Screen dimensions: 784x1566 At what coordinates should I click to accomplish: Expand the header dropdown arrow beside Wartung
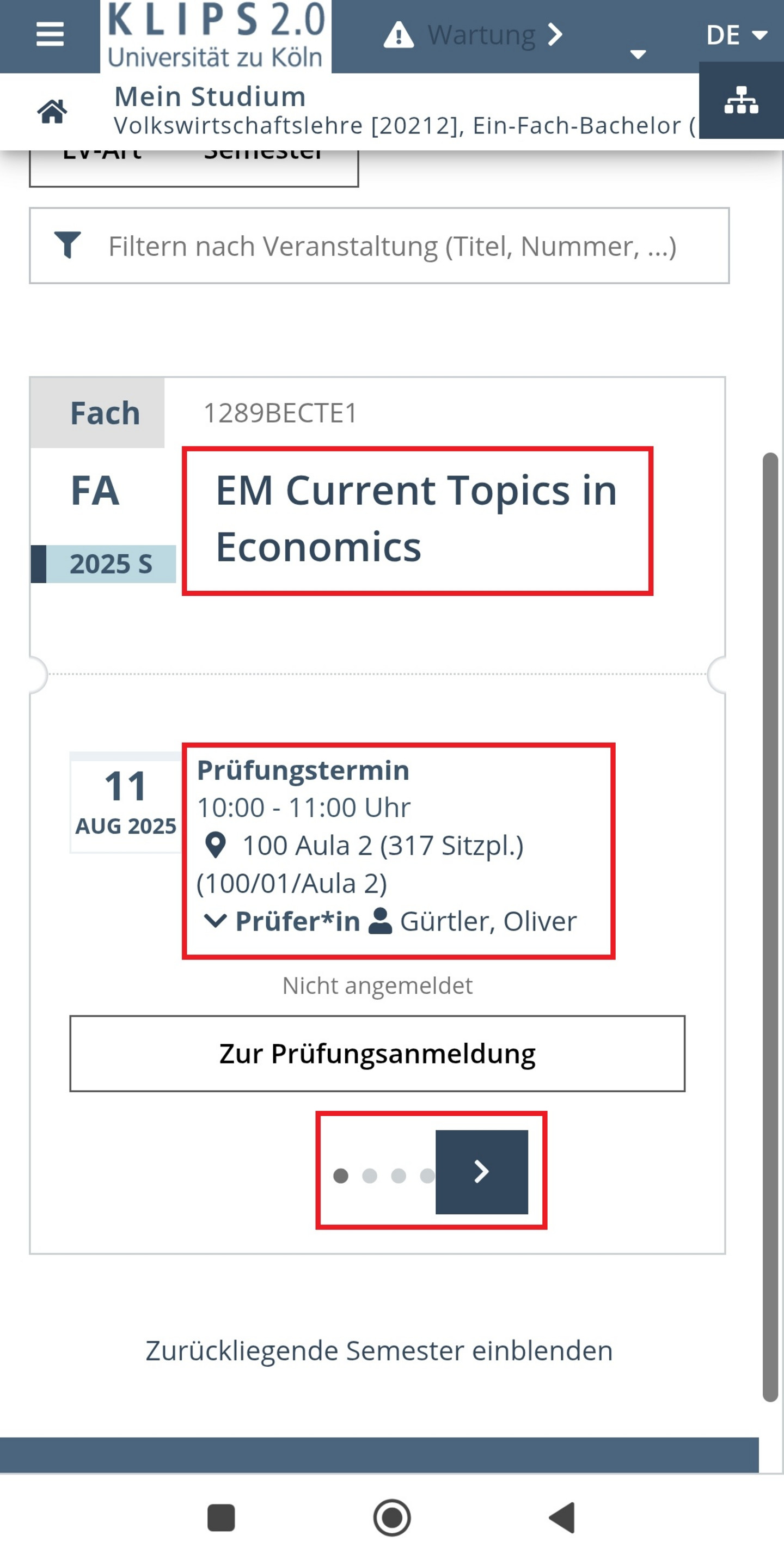tap(638, 54)
